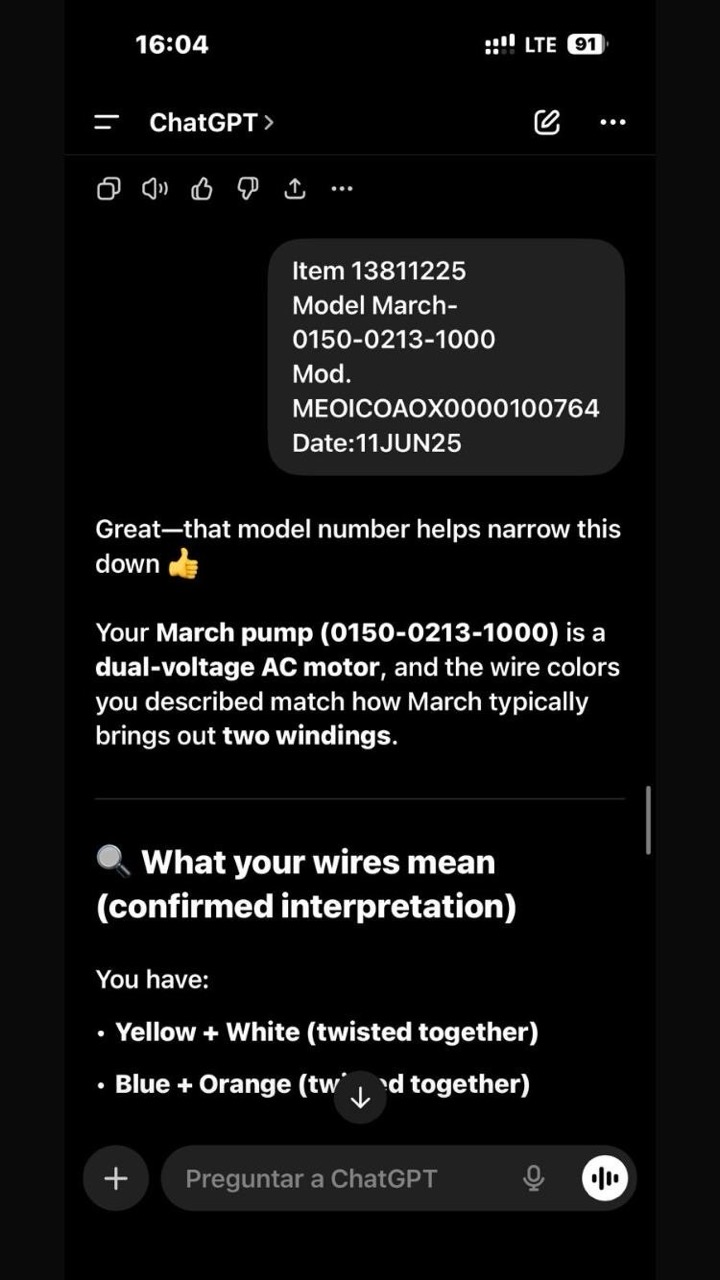The width and height of the screenshot is (720, 1280).
Task: Open more options for the response
Action: click(x=342, y=188)
